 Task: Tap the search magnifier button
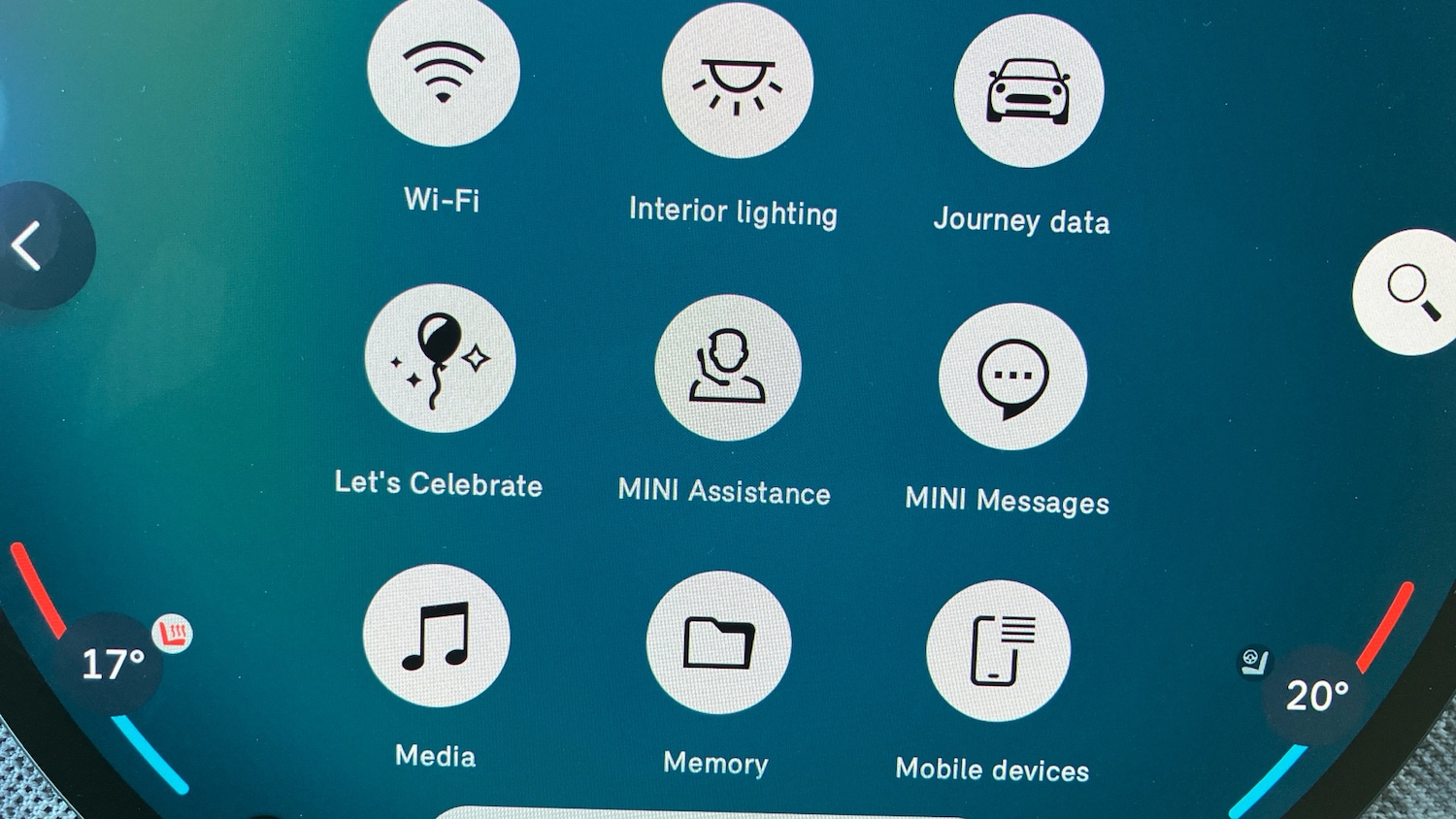[x=1411, y=292]
